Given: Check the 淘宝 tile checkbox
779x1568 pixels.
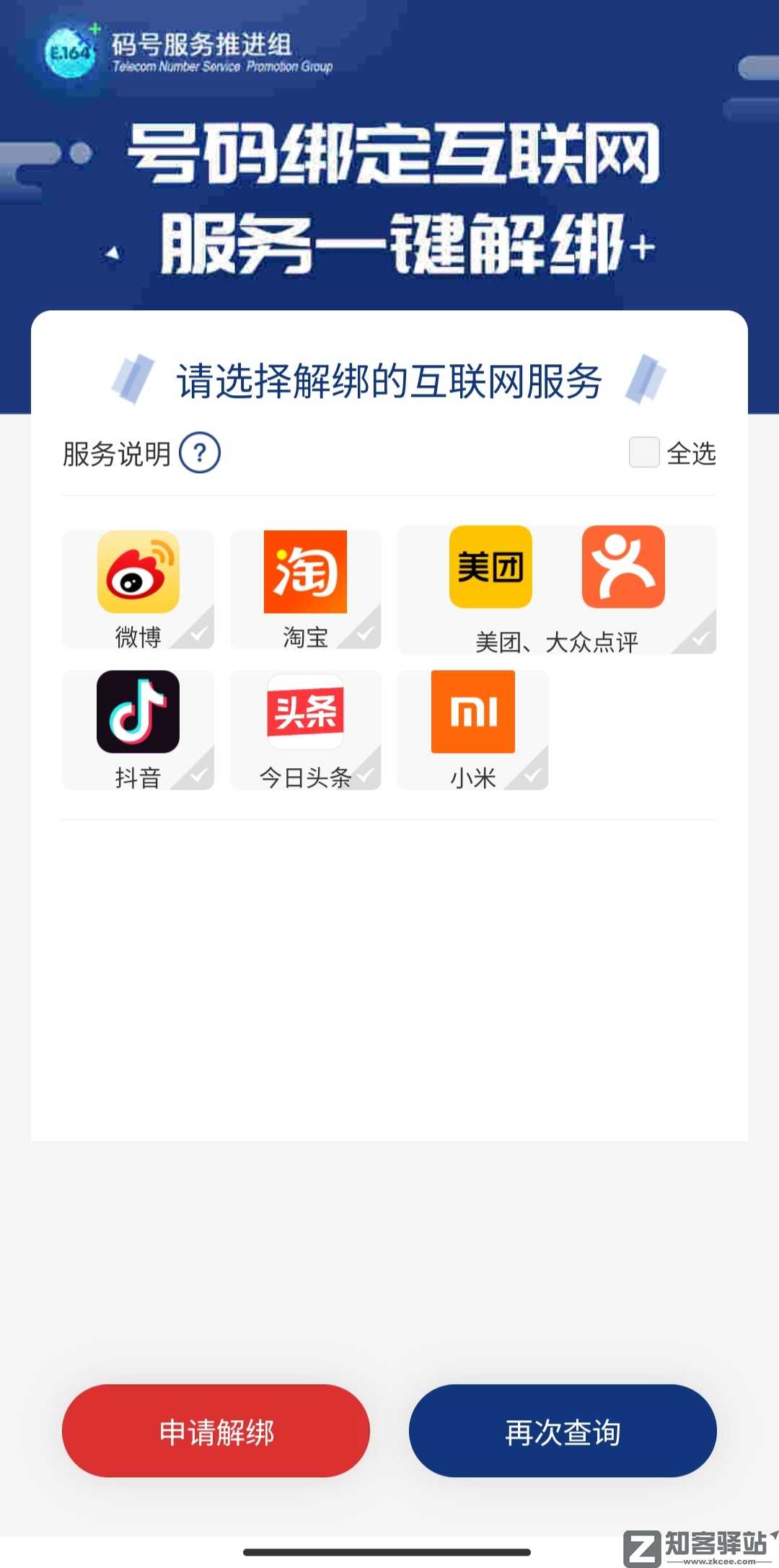Looking at the screenshot, I should (365, 633).
